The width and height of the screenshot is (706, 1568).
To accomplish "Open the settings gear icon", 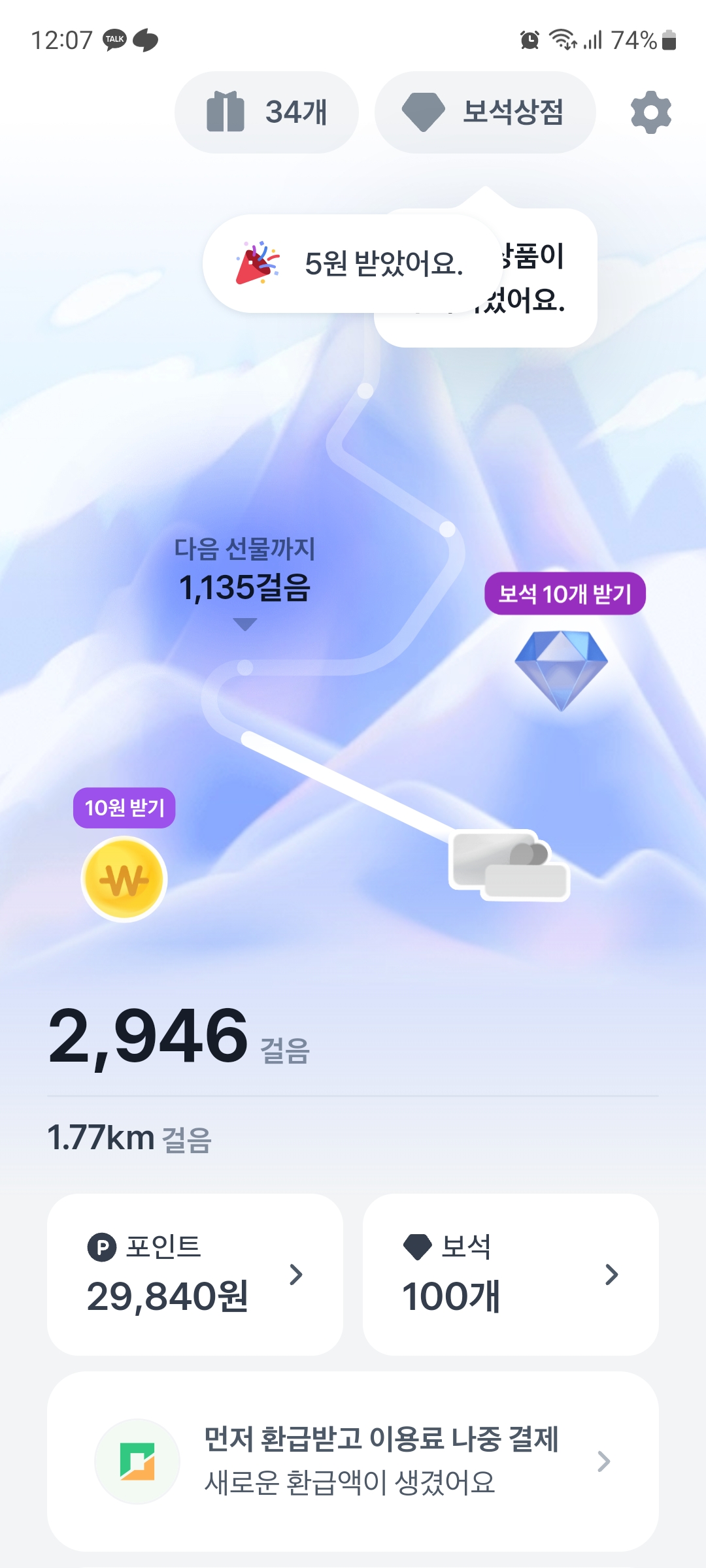I will coord(650,112).
